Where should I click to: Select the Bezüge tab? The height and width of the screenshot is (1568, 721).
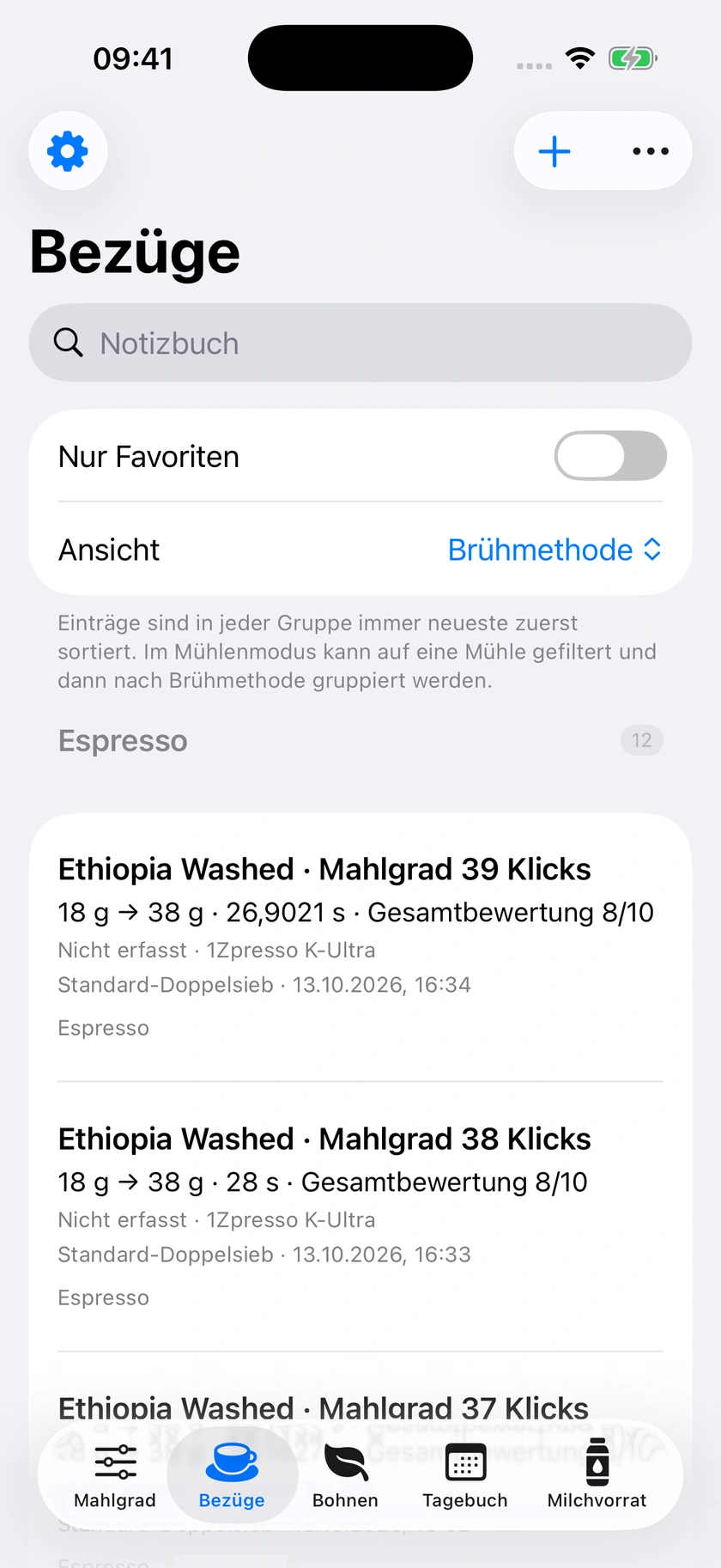pyautogui.click(x=232, y=1475)
